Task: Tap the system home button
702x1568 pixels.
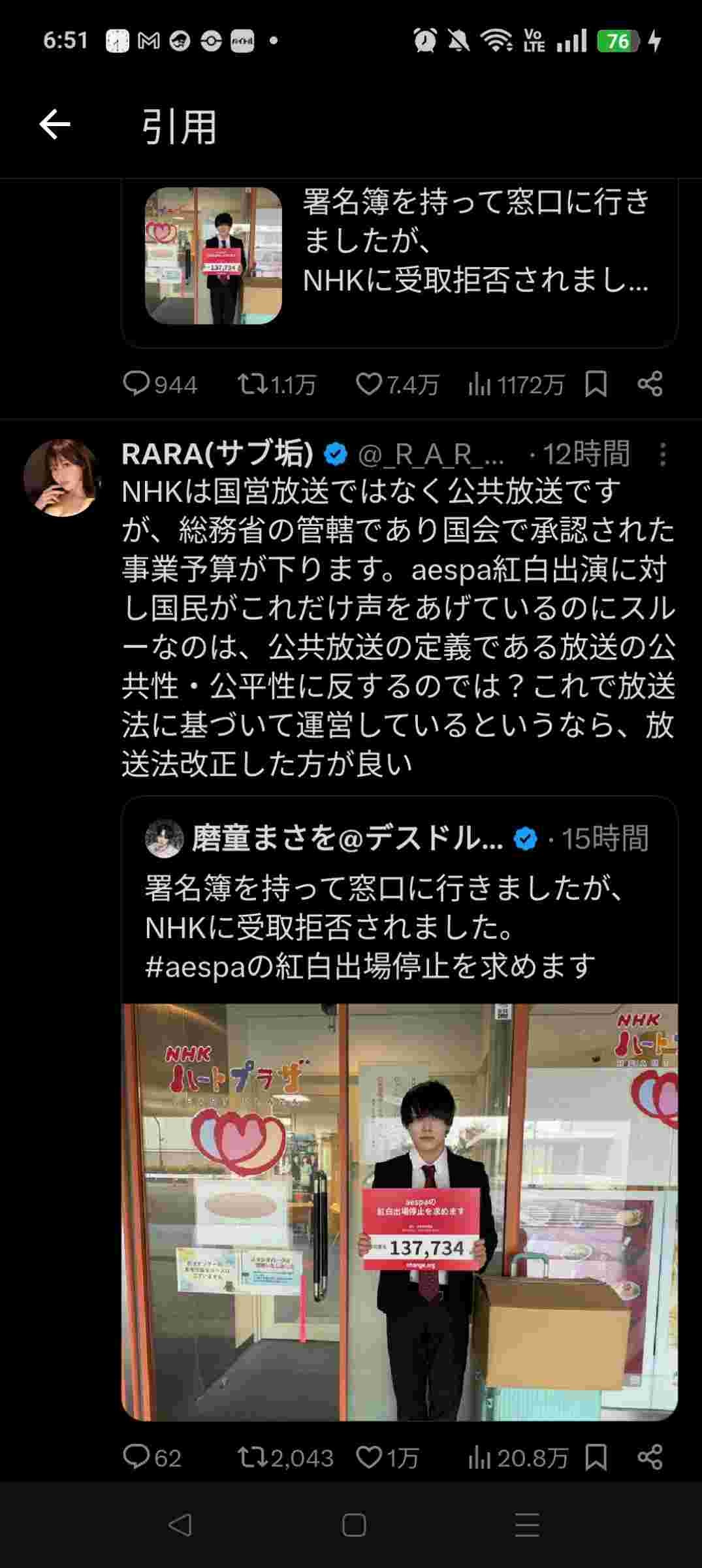Action: point(353,1526)
